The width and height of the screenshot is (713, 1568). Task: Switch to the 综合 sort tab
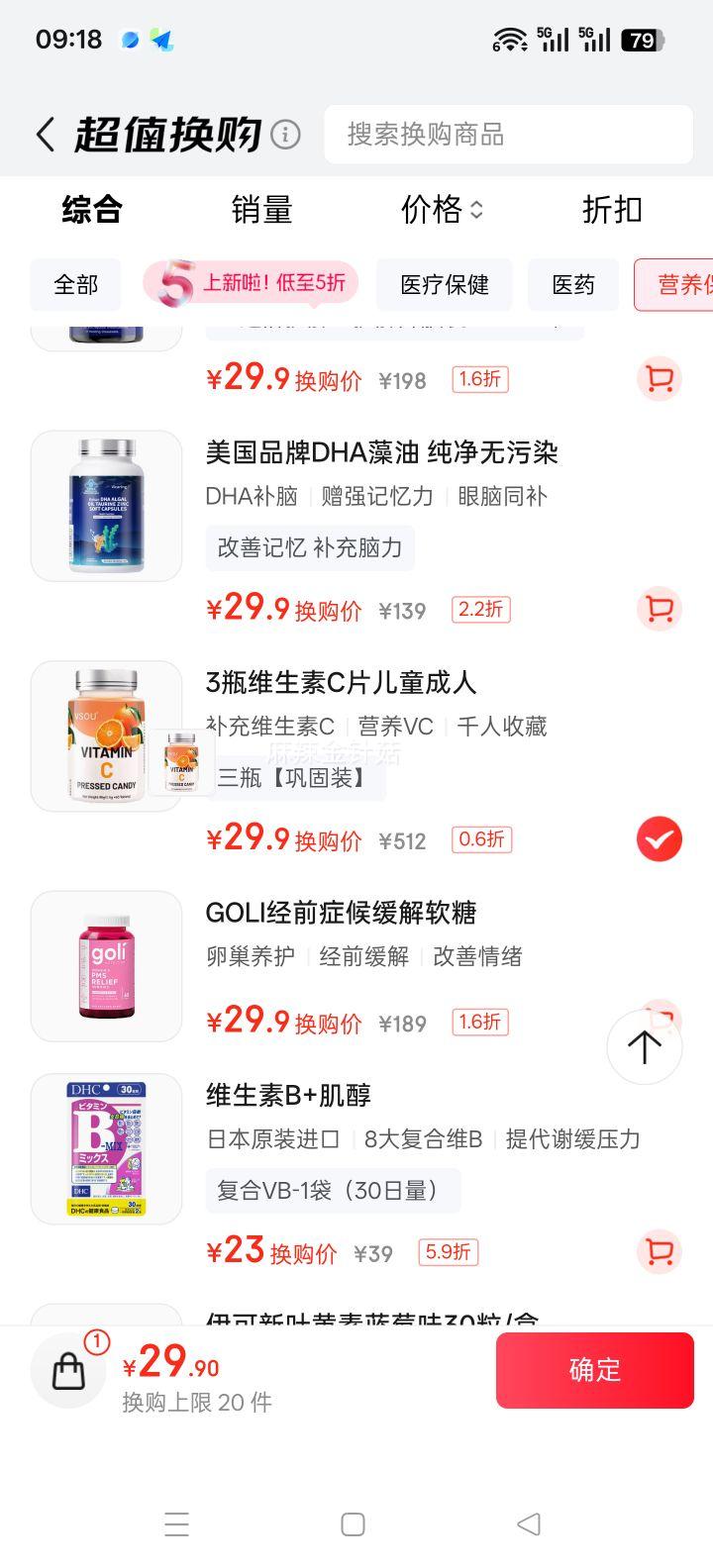tap(92, 210)
